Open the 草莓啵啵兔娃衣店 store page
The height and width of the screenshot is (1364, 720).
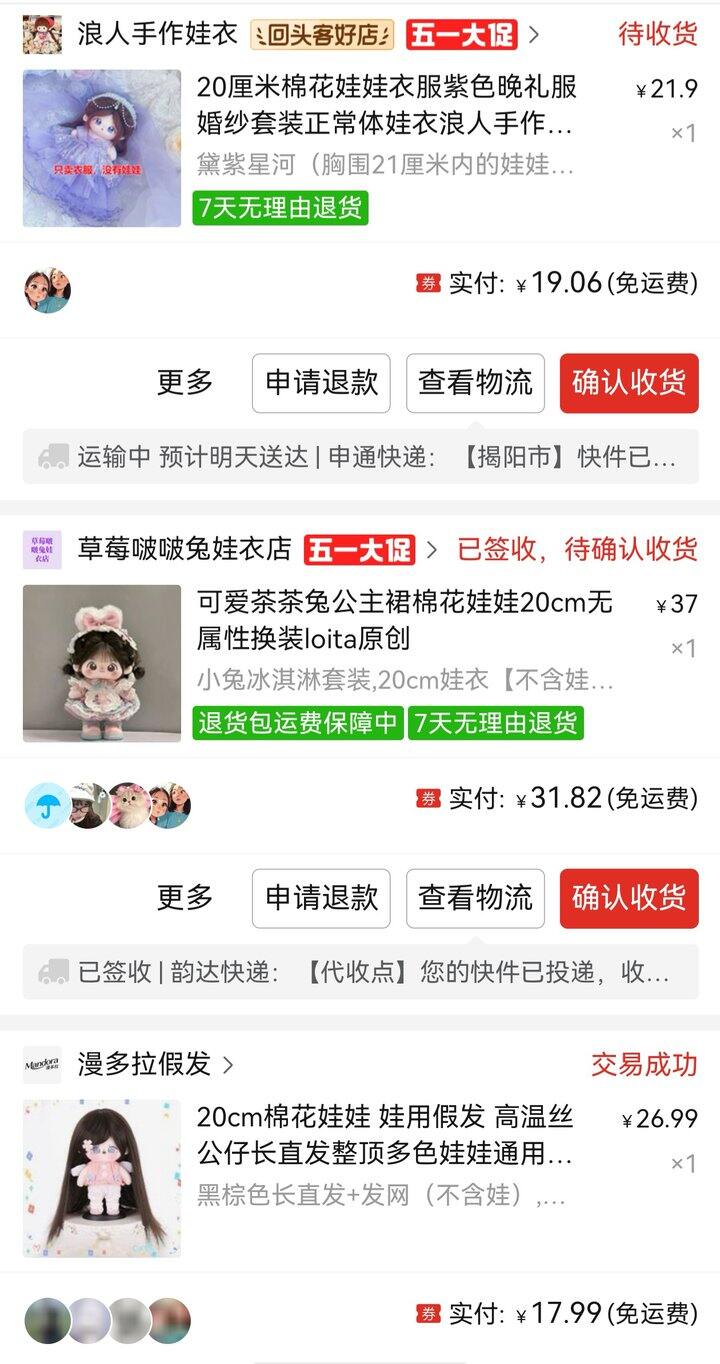[x=184, y=549]
